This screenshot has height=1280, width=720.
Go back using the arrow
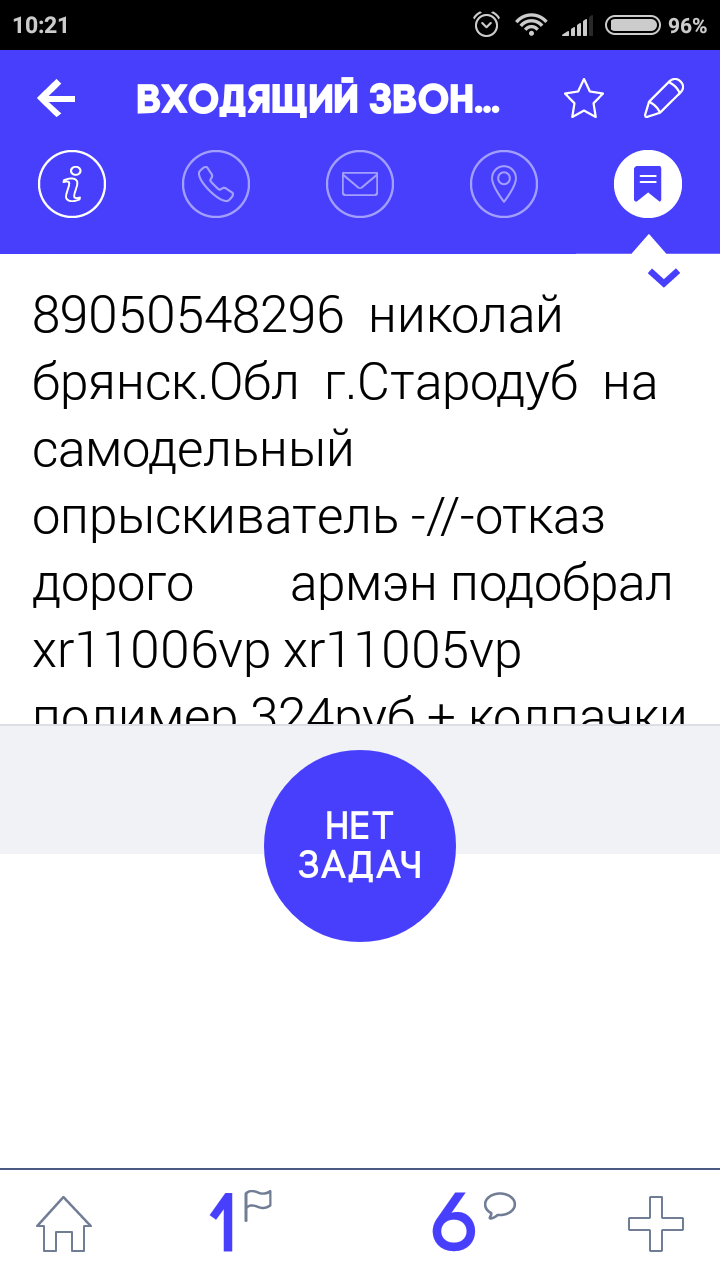(57, 98)
